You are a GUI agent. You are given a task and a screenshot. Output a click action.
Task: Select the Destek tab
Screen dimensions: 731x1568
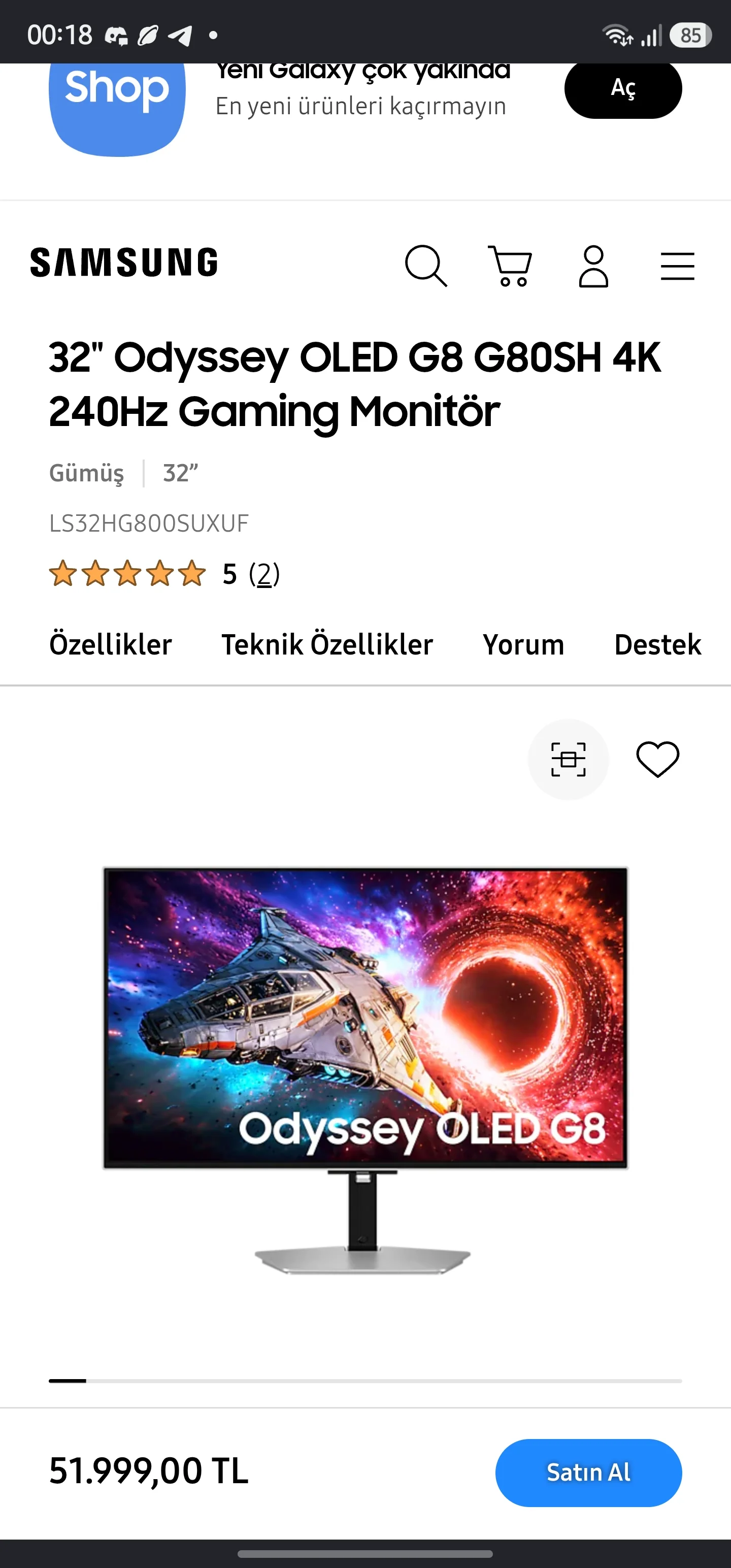coord(657,644)
